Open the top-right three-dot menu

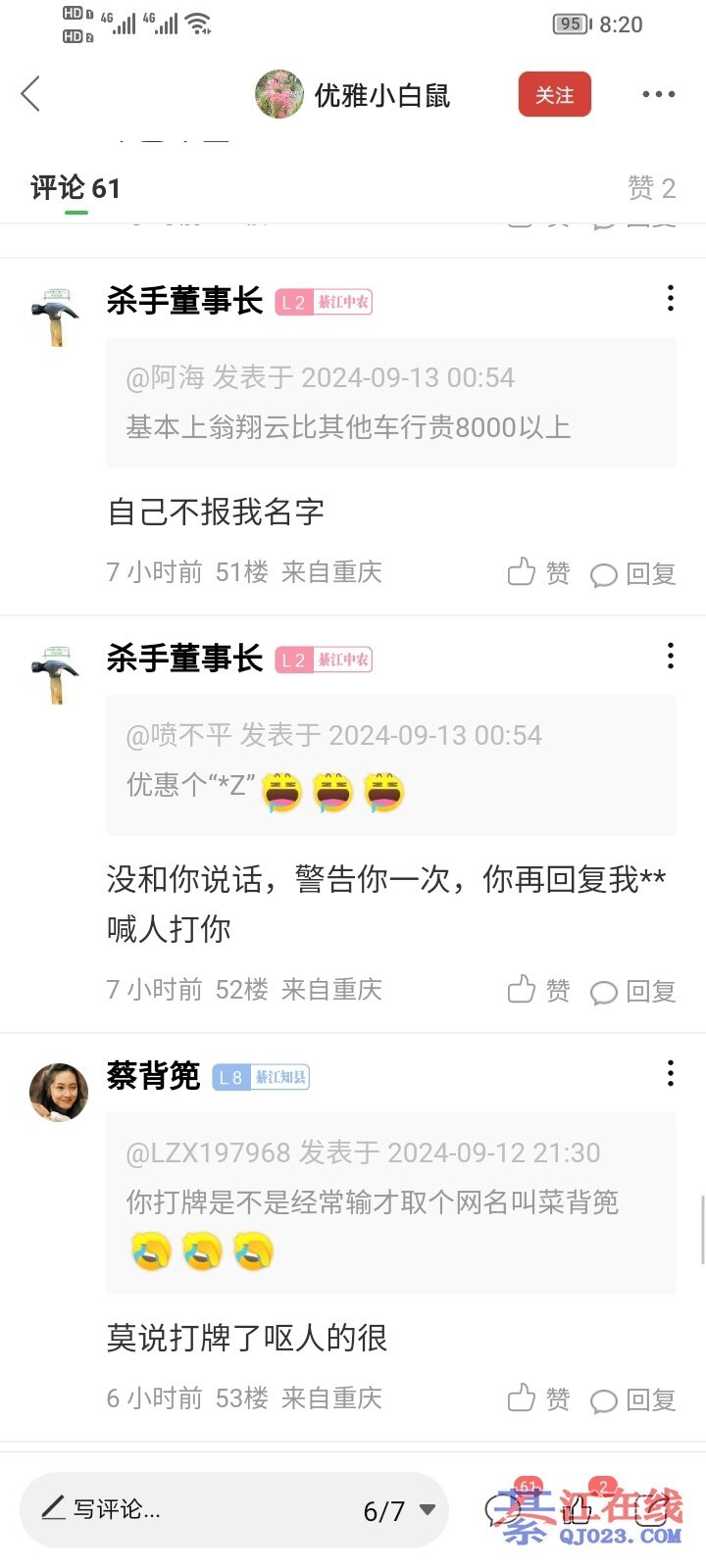coord(658,94)
